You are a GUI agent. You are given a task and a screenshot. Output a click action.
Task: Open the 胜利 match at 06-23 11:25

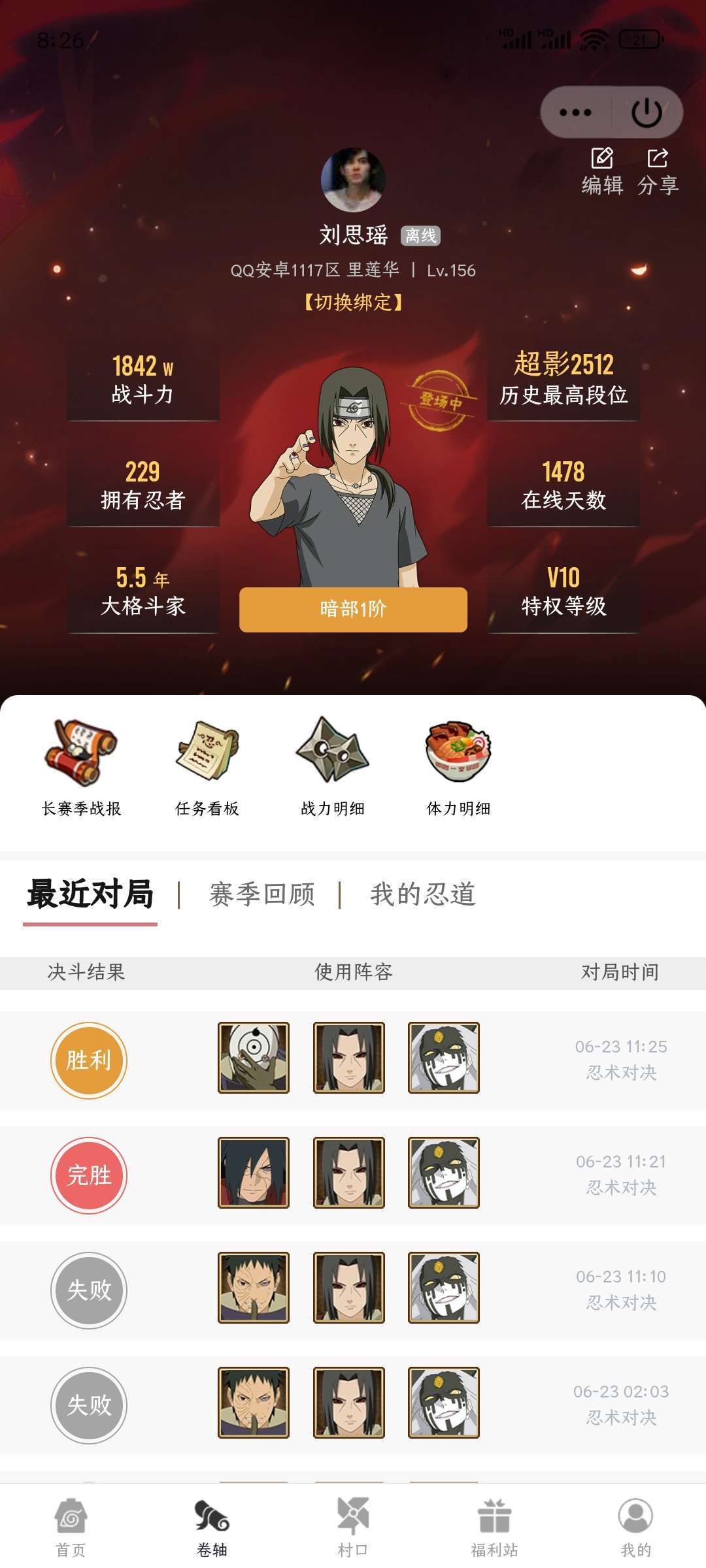[353, 1059]
